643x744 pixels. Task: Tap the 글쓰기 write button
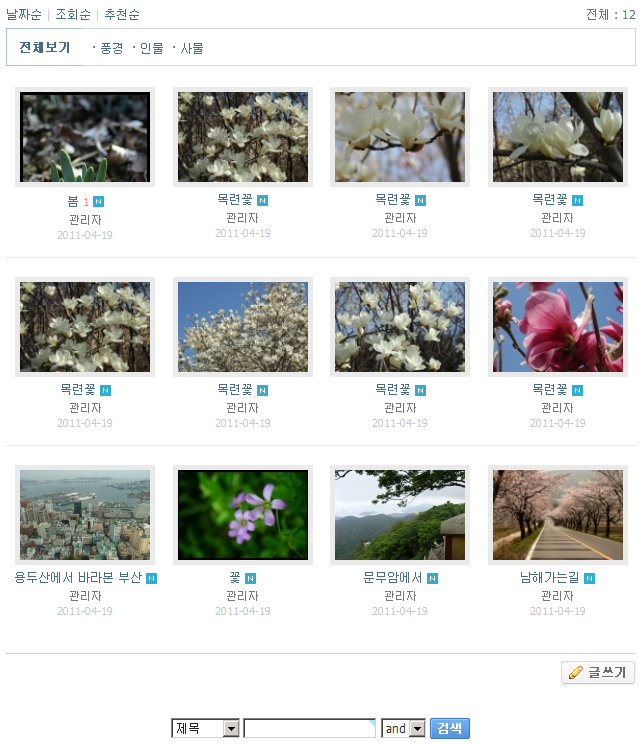(598, 673)
